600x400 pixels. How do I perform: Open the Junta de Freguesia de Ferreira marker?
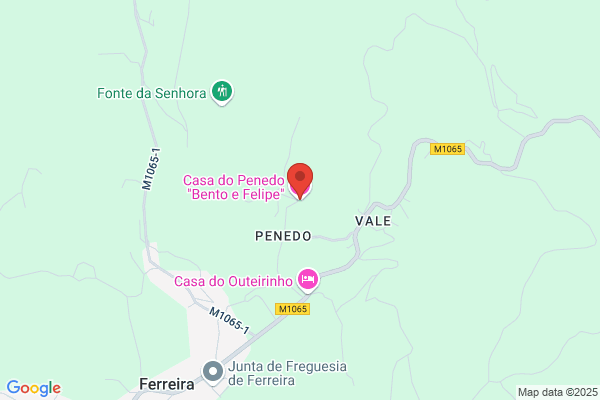213,372
